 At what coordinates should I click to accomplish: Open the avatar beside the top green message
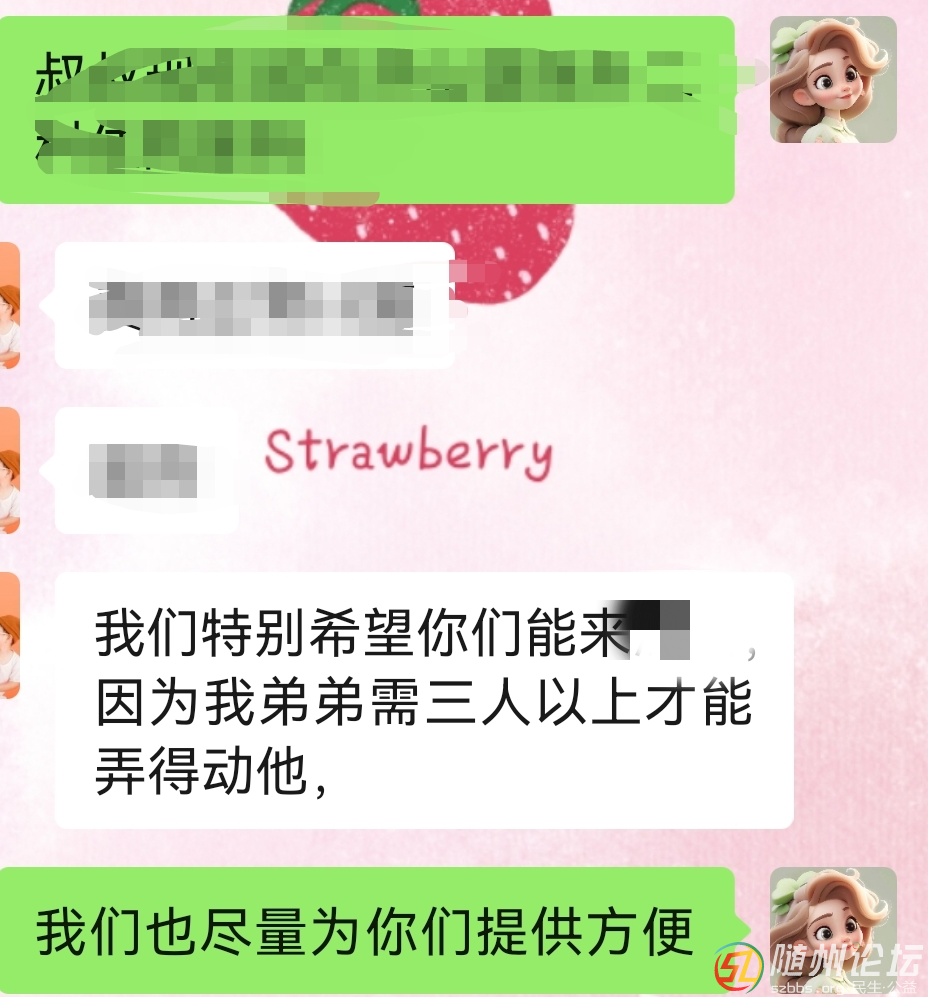click(832, 80)
